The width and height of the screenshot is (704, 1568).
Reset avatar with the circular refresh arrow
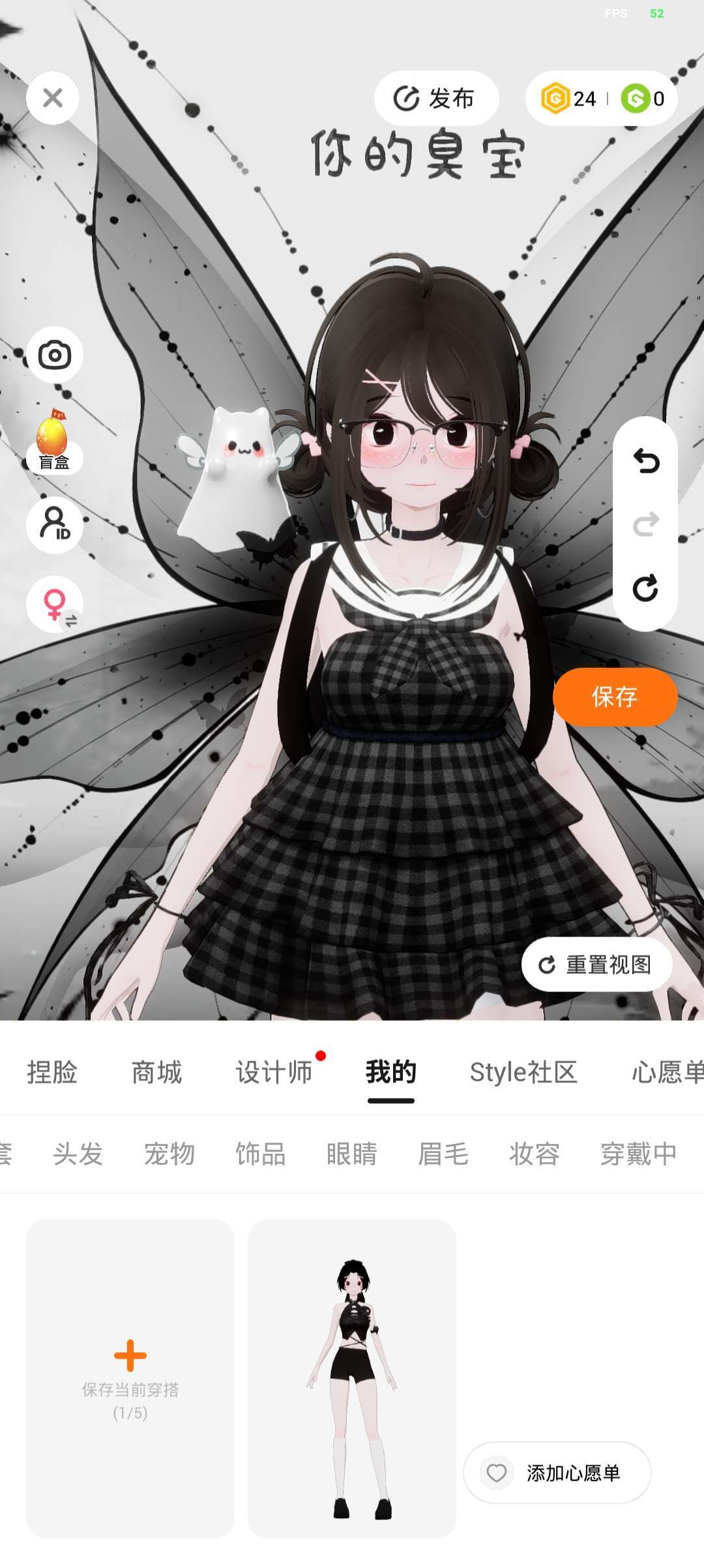tap(645, 588)
